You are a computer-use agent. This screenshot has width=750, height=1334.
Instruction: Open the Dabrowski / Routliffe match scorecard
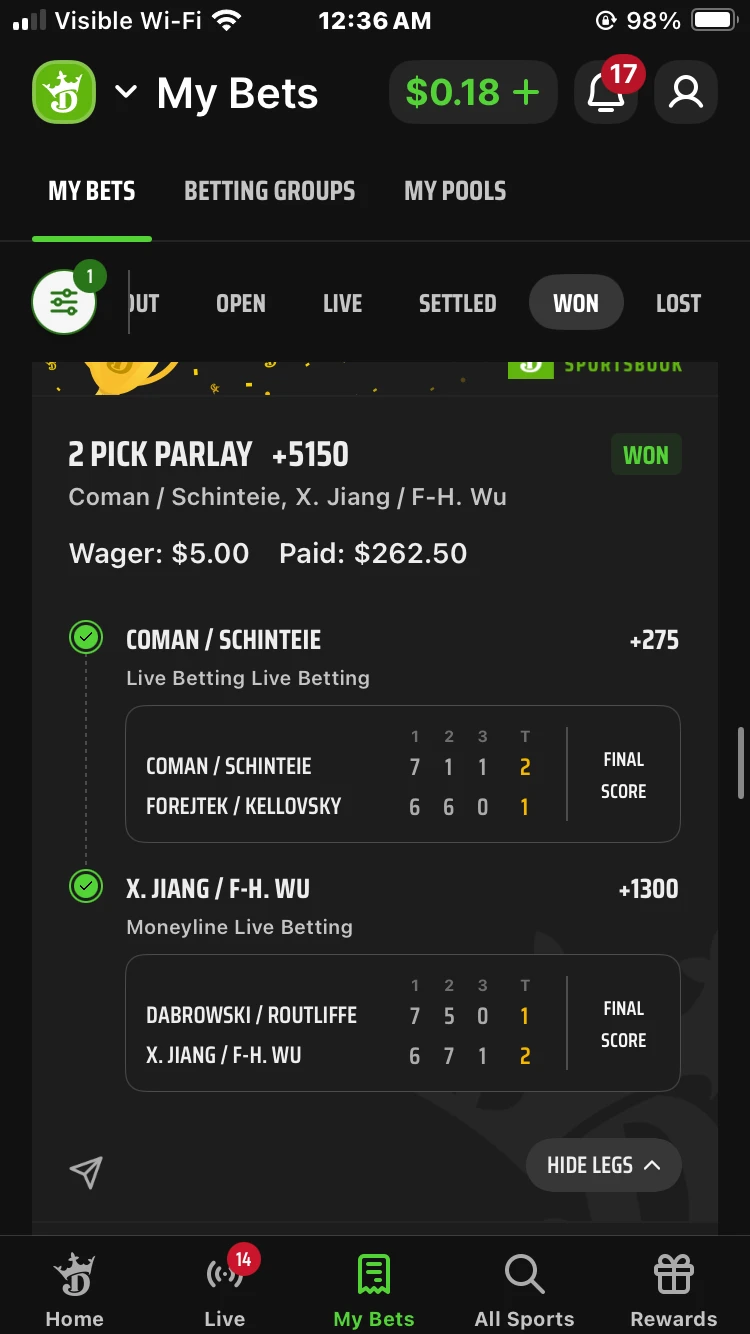(x=403, y=1023)
